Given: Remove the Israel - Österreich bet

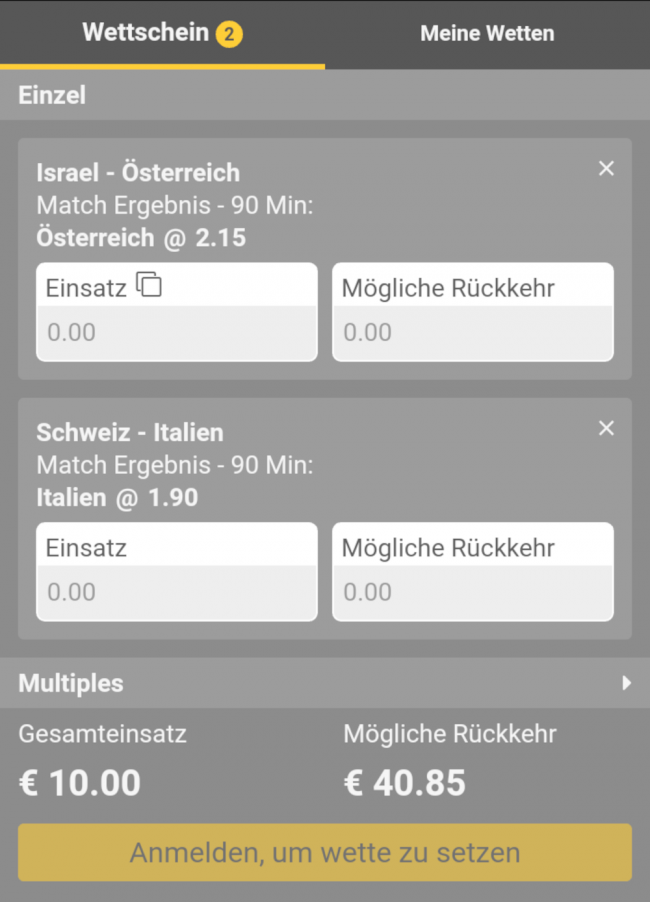Looking at the screenshot, I should [x=606, y=169].
